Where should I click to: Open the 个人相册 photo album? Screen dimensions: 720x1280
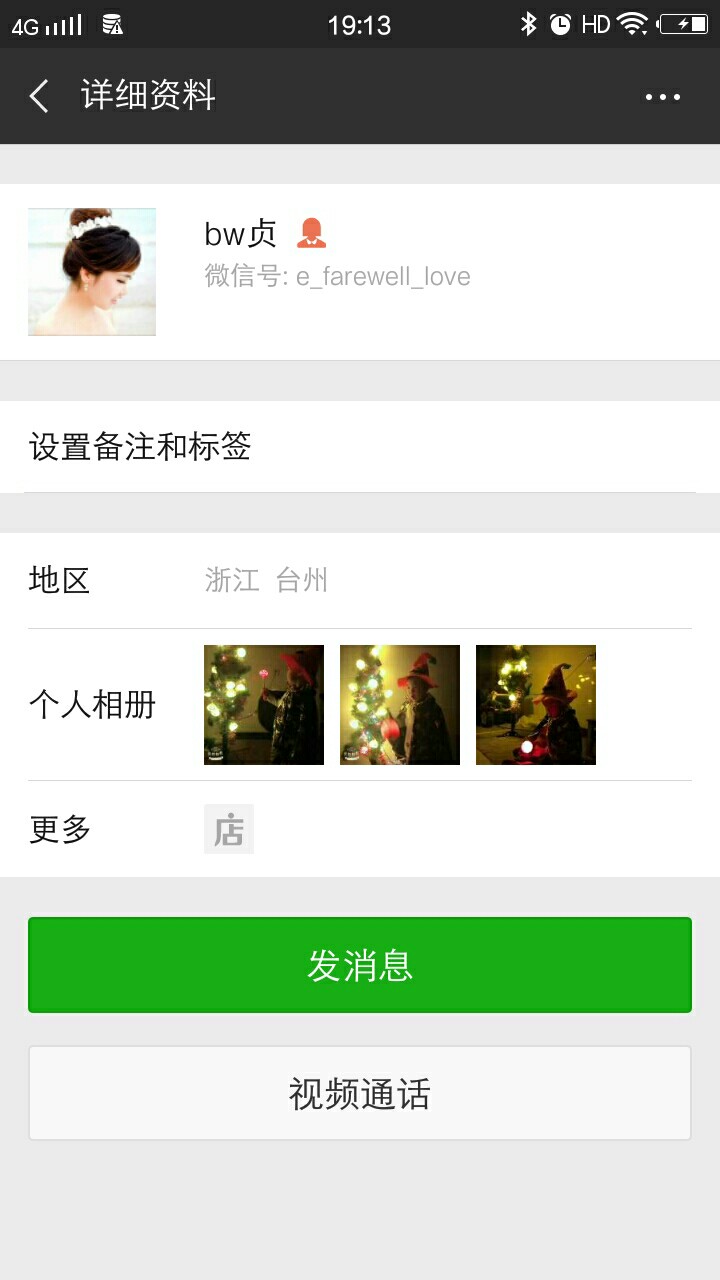(x=360, y=705)
